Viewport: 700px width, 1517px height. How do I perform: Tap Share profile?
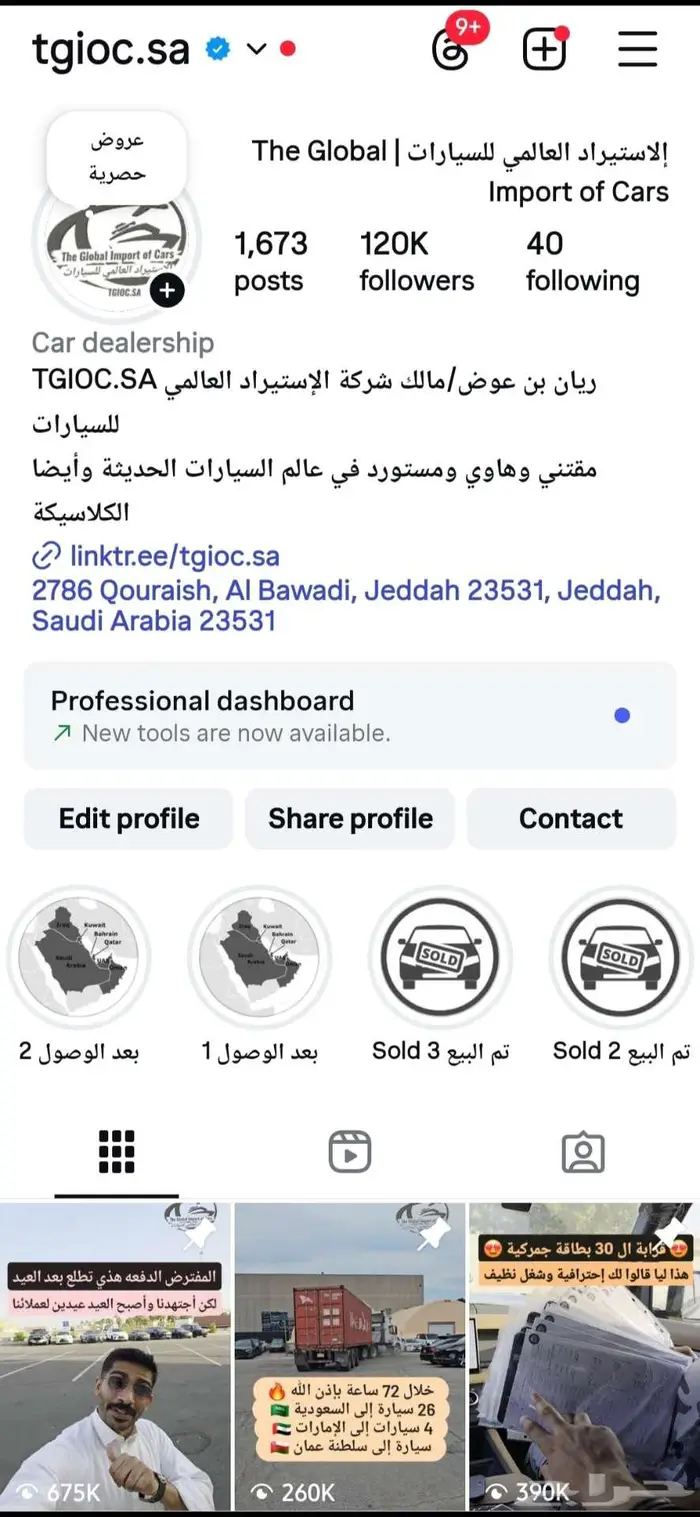click(x=350, y=819)
